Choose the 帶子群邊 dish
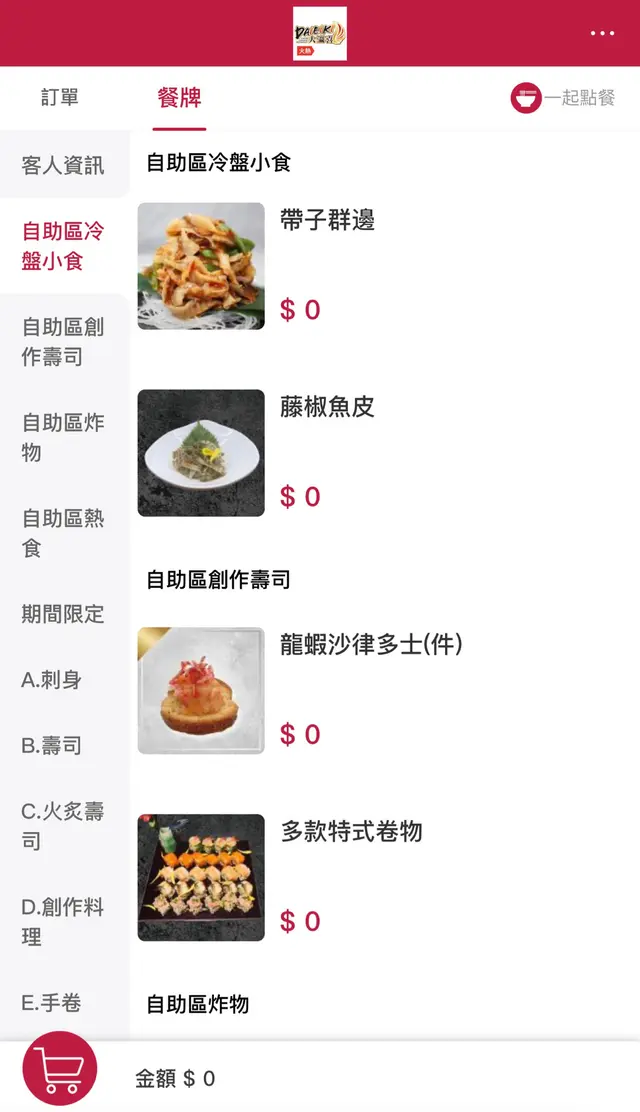Image resolution: width=640 pixels, height=1112 pixels. point(327,220)
